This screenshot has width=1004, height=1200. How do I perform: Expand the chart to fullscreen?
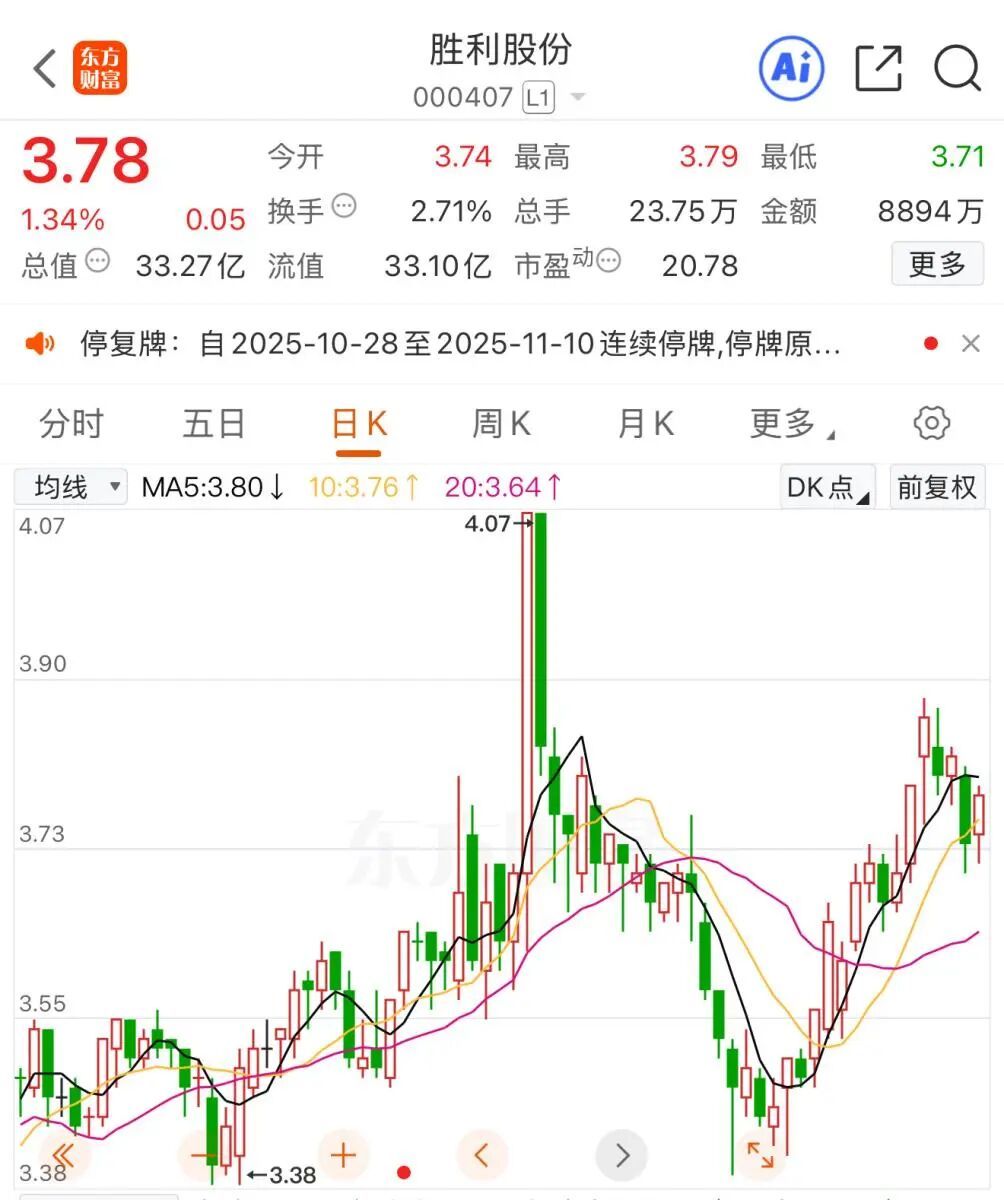[760, 1156]
